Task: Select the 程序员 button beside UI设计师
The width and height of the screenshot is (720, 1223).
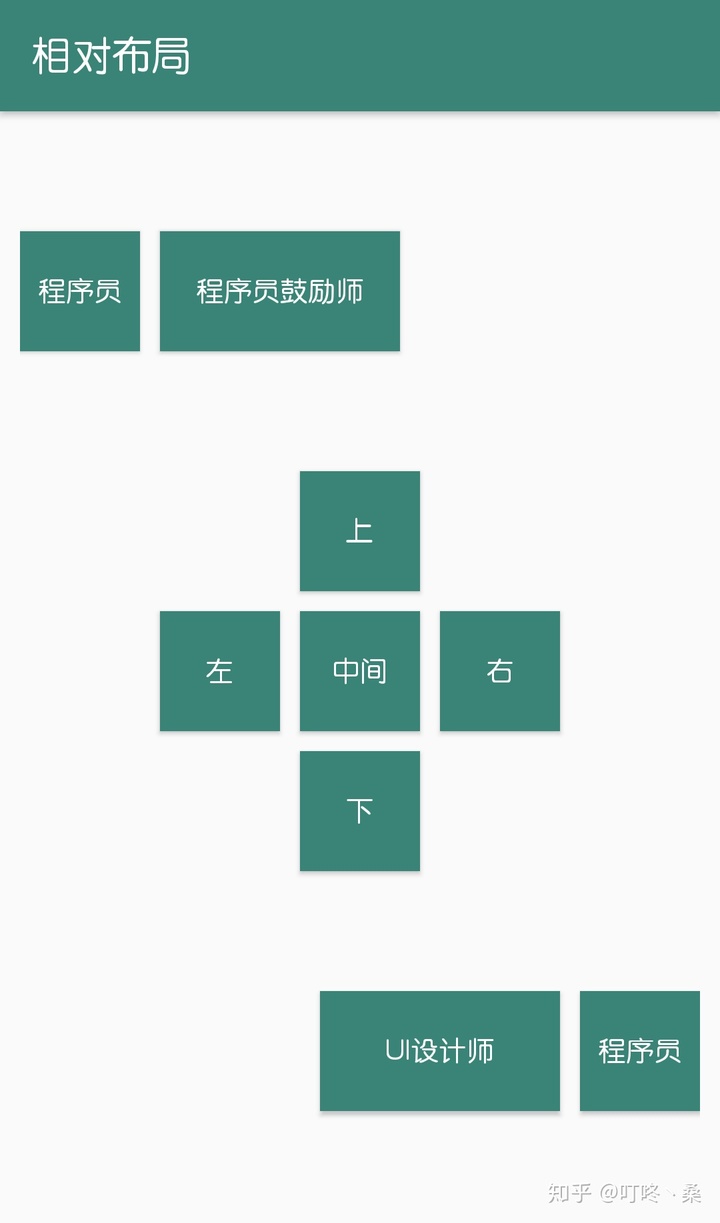Action: pos(640,1051)
